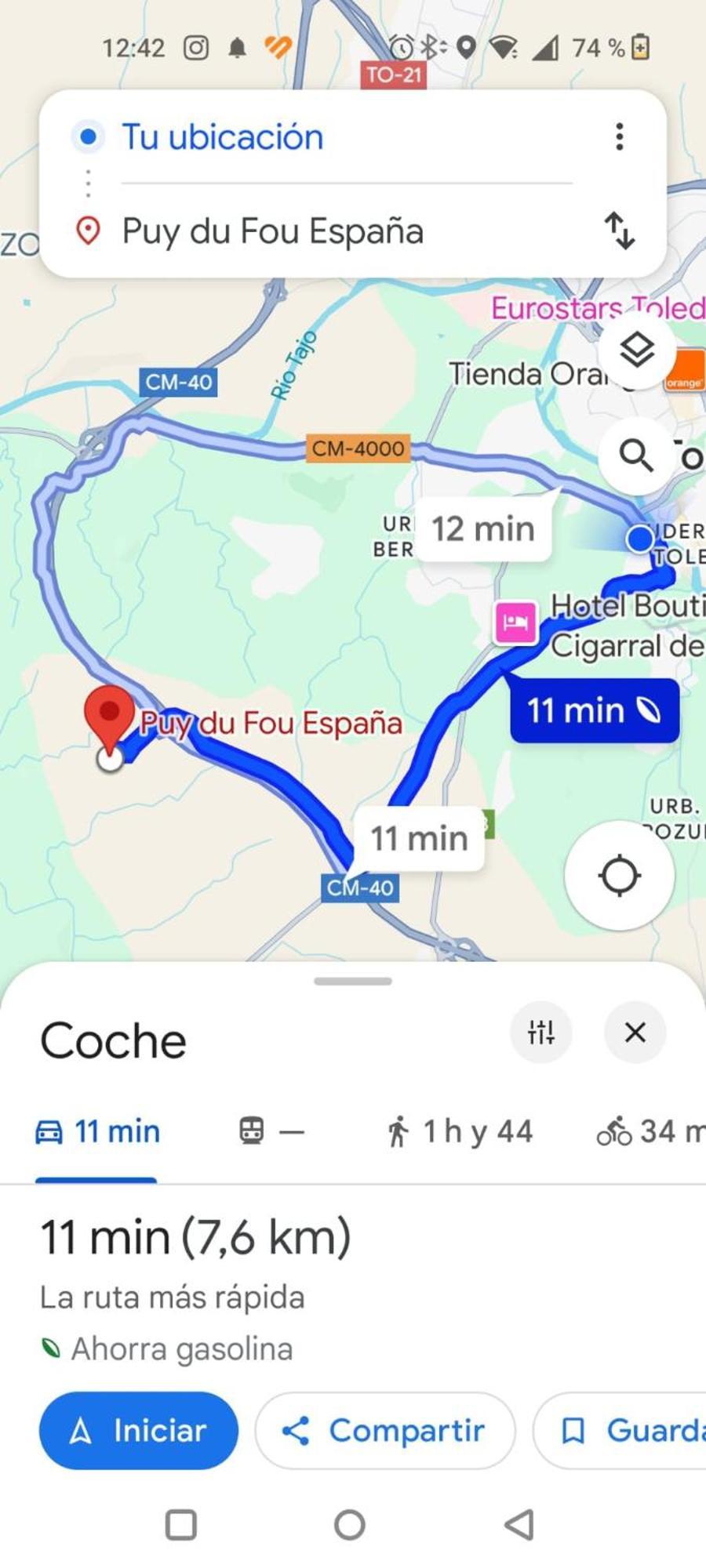Tap the Hotel Boutique Cigarral map marker
Screen dimensions: 706x1568
point(515,622)
